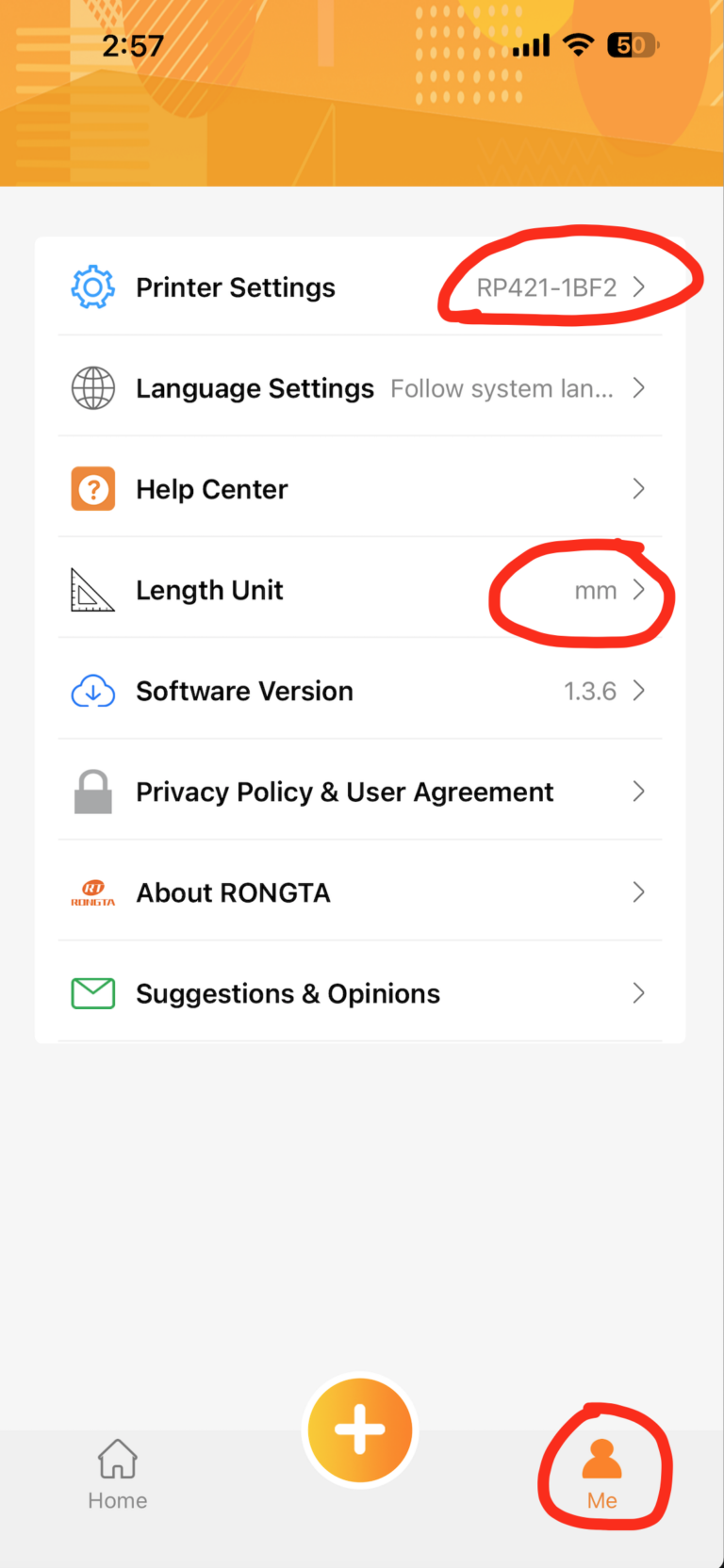Select the Me tab

[601, 1475]
